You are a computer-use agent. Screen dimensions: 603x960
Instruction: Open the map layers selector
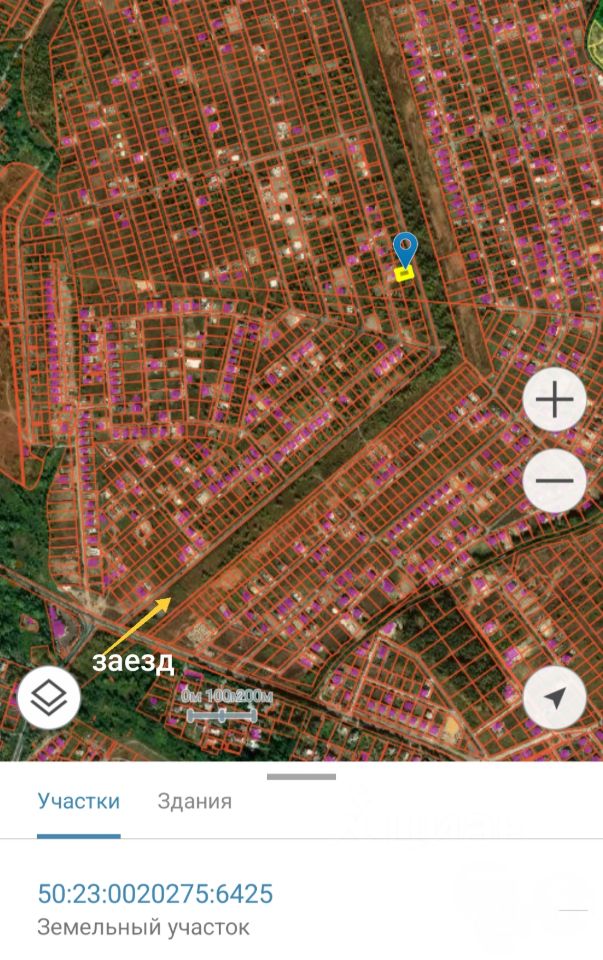[x=49, y=697]
